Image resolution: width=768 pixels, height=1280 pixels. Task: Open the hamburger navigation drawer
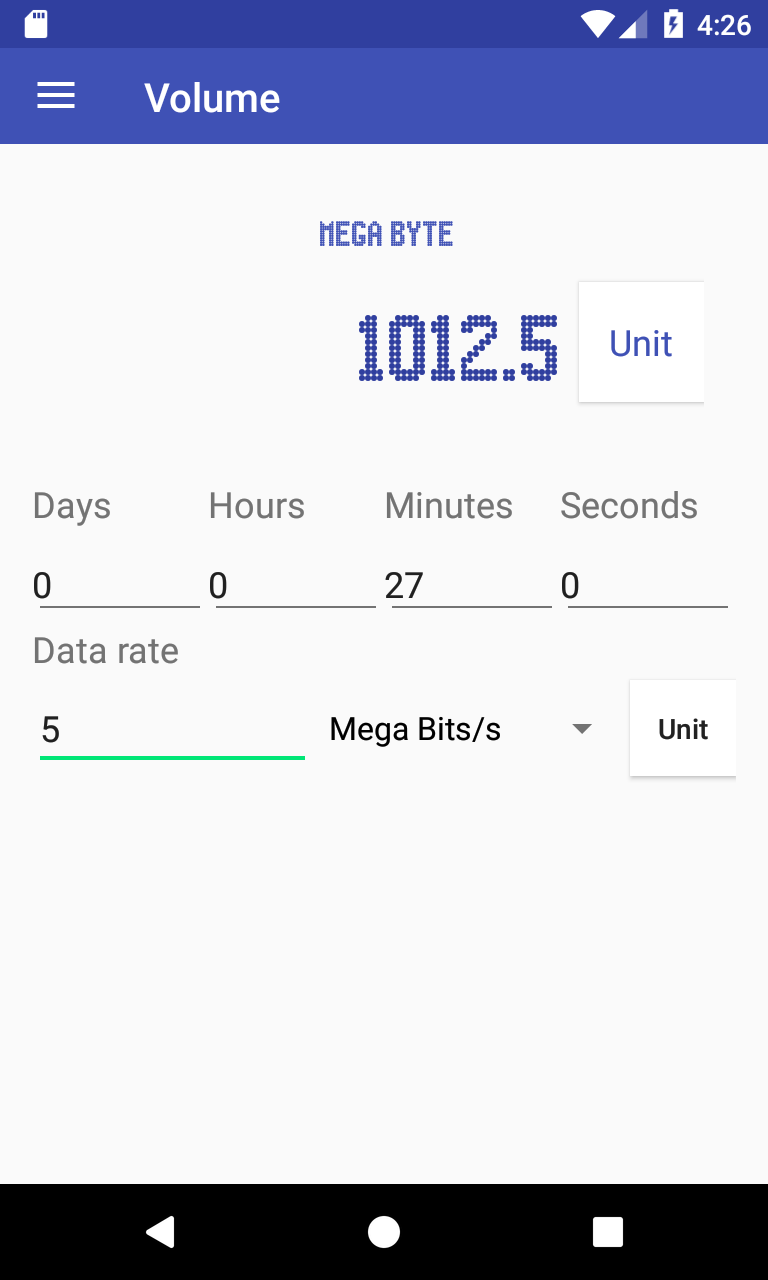56,96
